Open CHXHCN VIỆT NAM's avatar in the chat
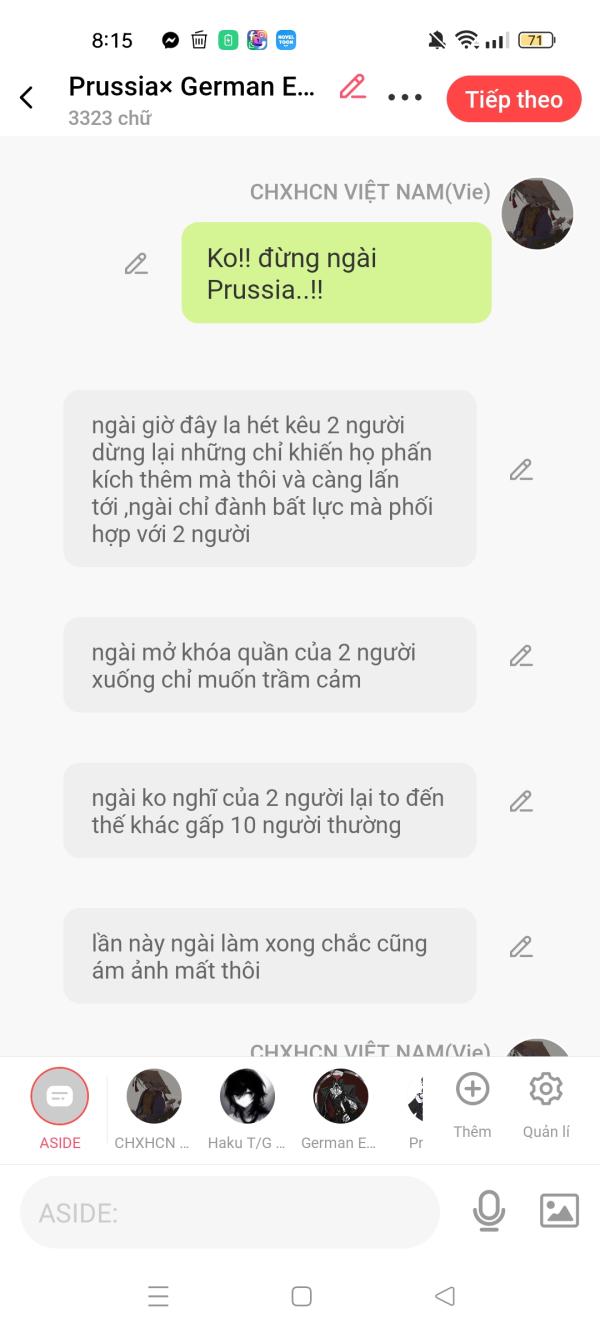 [537, 214]
